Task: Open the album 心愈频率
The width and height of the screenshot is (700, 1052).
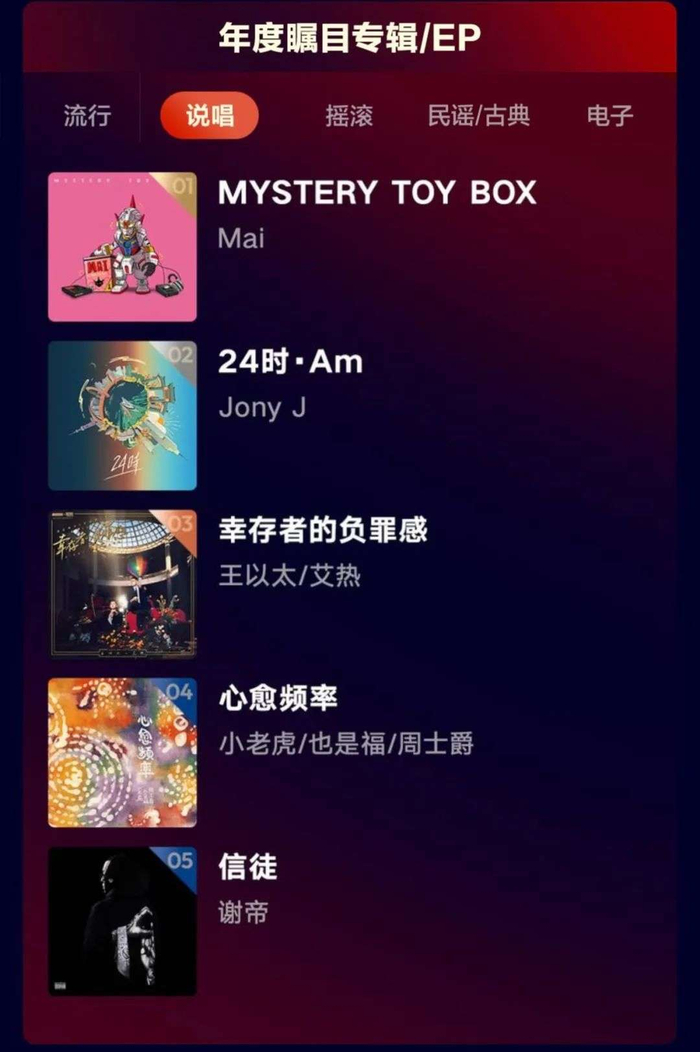Action: pyautogui.click(x=278, y=698)
